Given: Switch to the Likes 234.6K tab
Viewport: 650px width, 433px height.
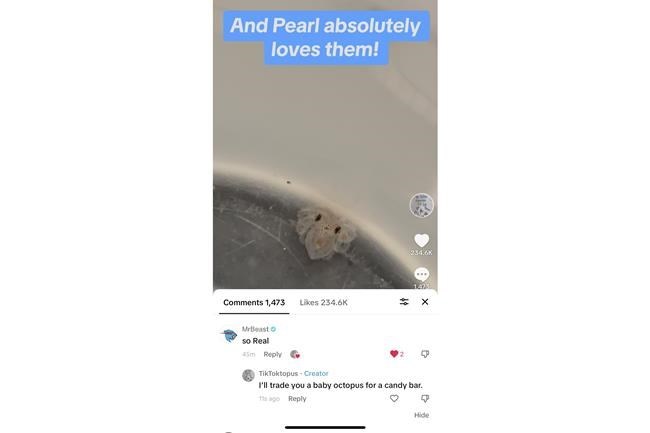Looking at the screenshot, I should coord(323,302).
